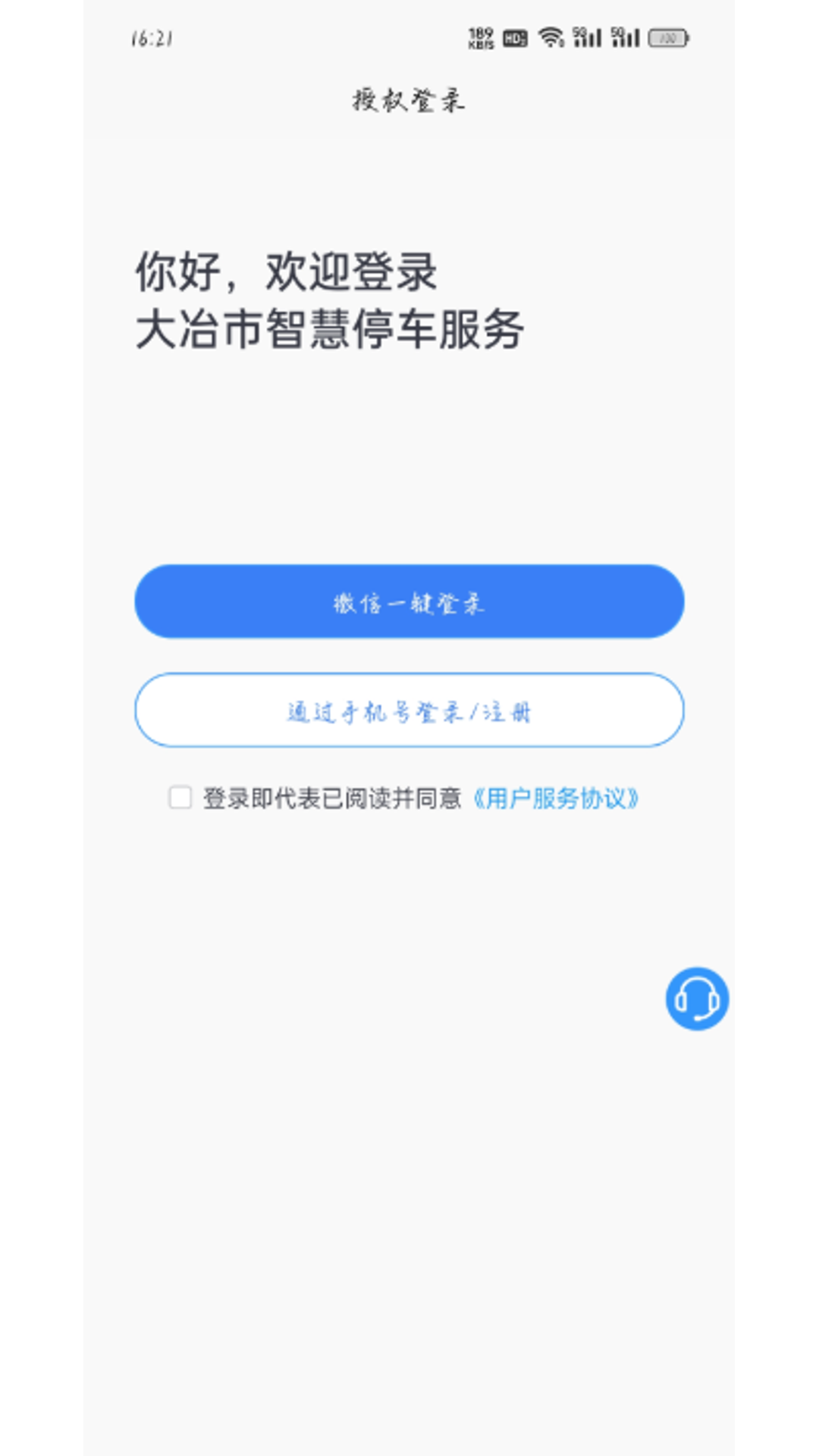Select 通过手机号登录/注册 phone login option
The image size is (819, 1456).
409,711
